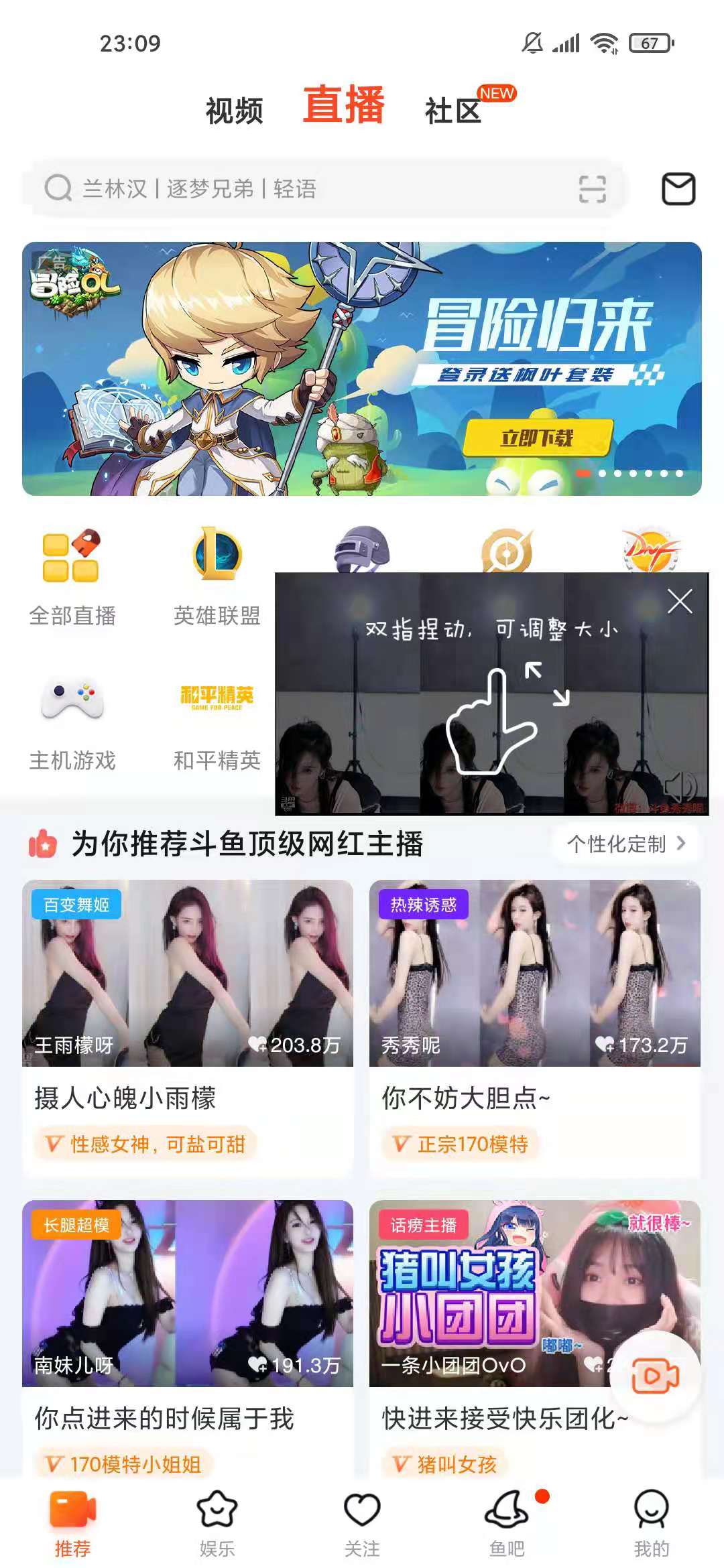724x1568 pixels.
Task: Go to the 娱乐 tab
Action: [x=217, y=1522]
